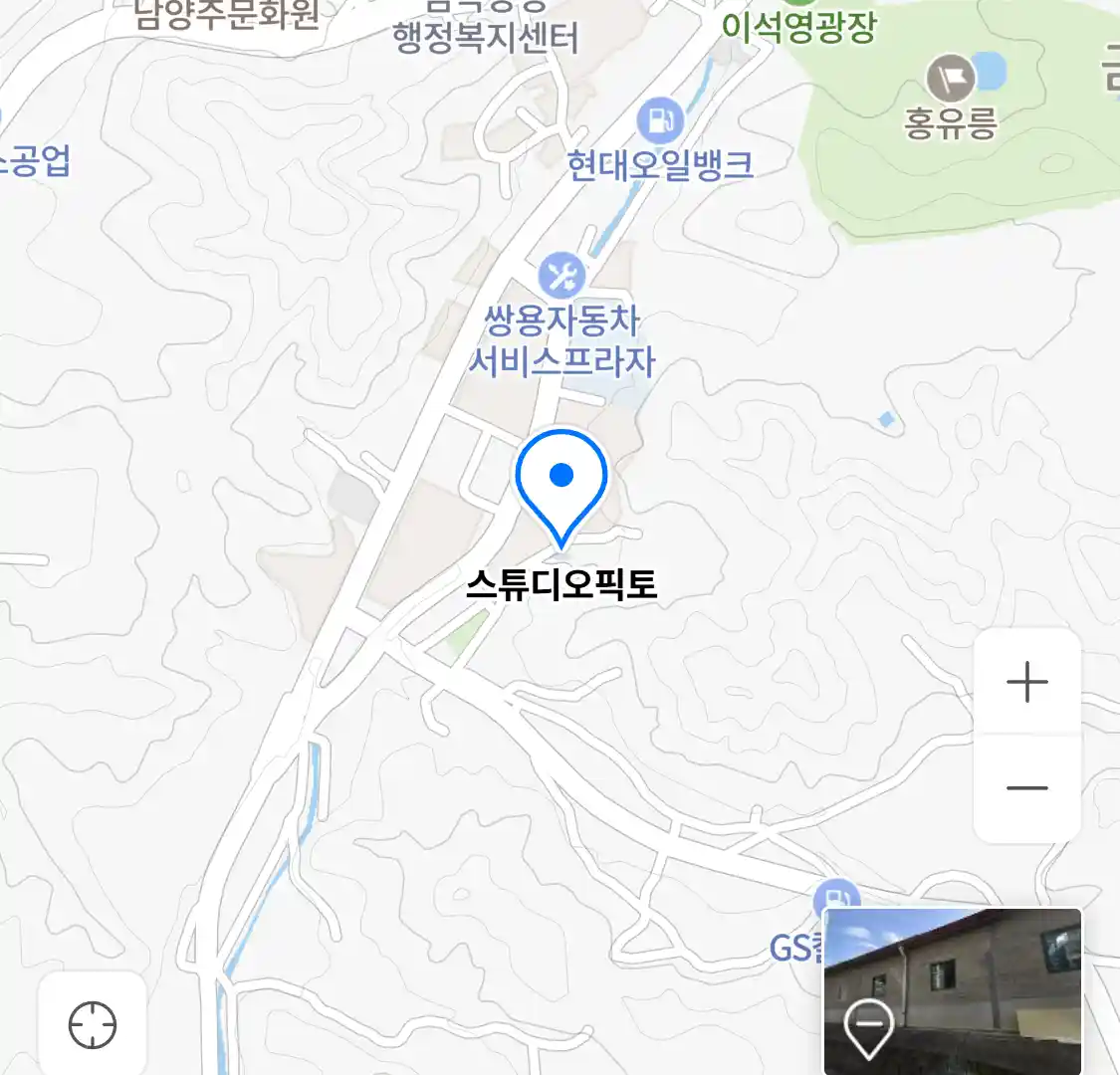Center map on my current location
This screenshot has height=1075, width=1120.
click(93, 1024)
